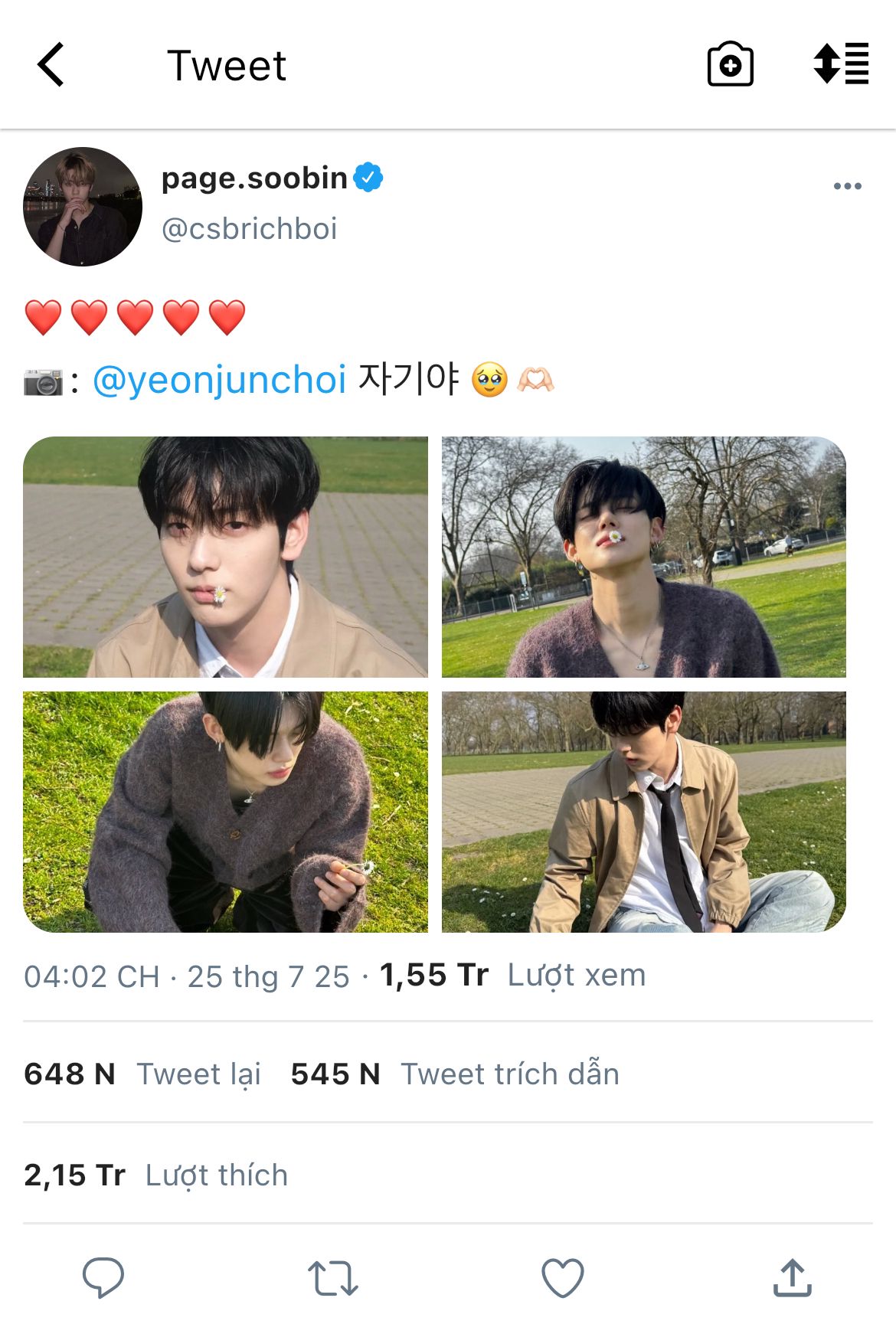
Task: Show the 648 N Tweet lại list
Action: coord(142,1074)
